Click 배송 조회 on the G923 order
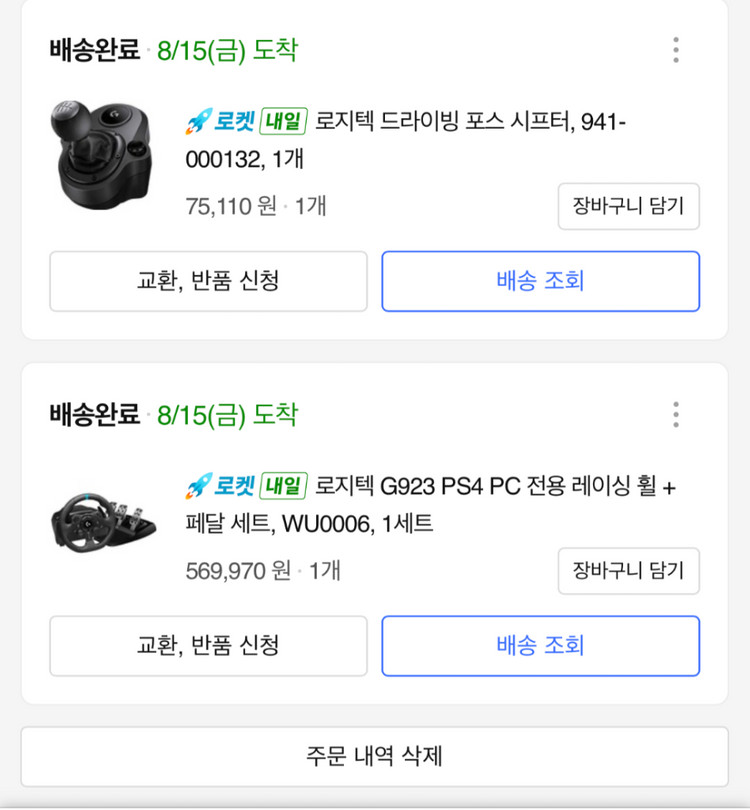Image resolution: width=750 pixels, height=810 pixels. tap(540, 646)
